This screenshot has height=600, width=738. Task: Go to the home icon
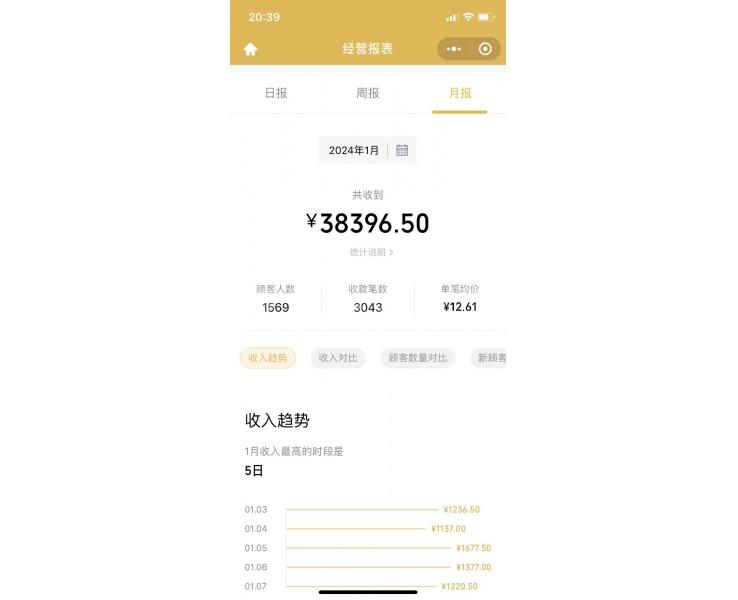(251, 49)
